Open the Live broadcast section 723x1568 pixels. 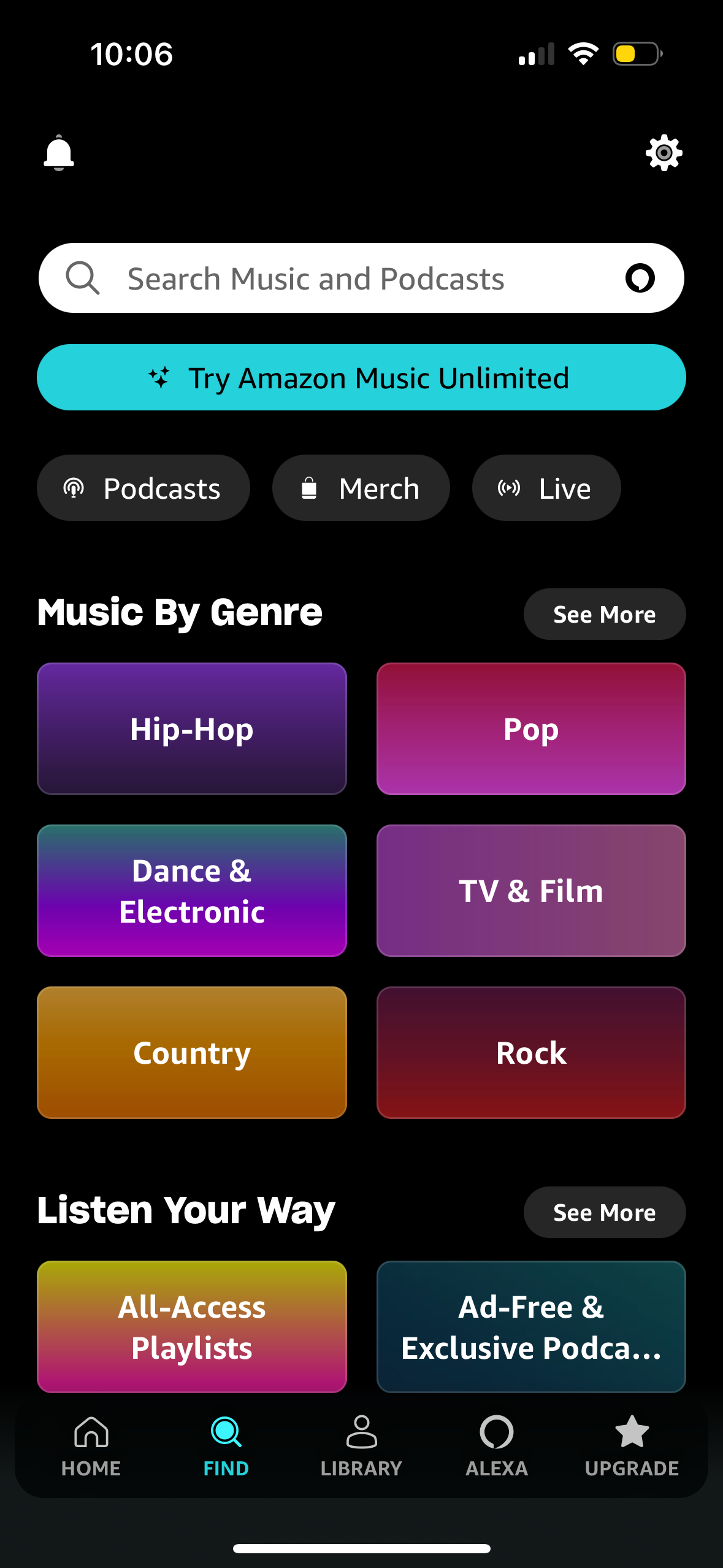pyautogui.click(x=546, y=488)
